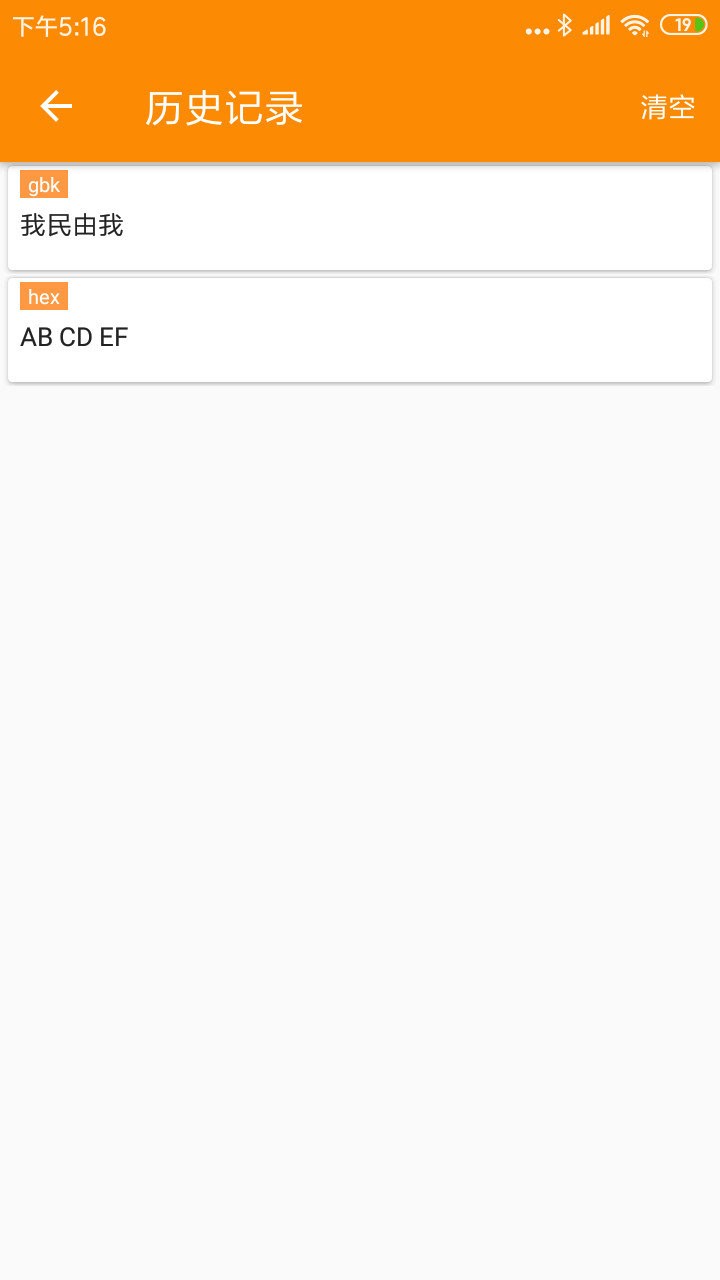The image size is (720, 1280).
Task: Go back using the arrow icon
Action: click(56, 107)
